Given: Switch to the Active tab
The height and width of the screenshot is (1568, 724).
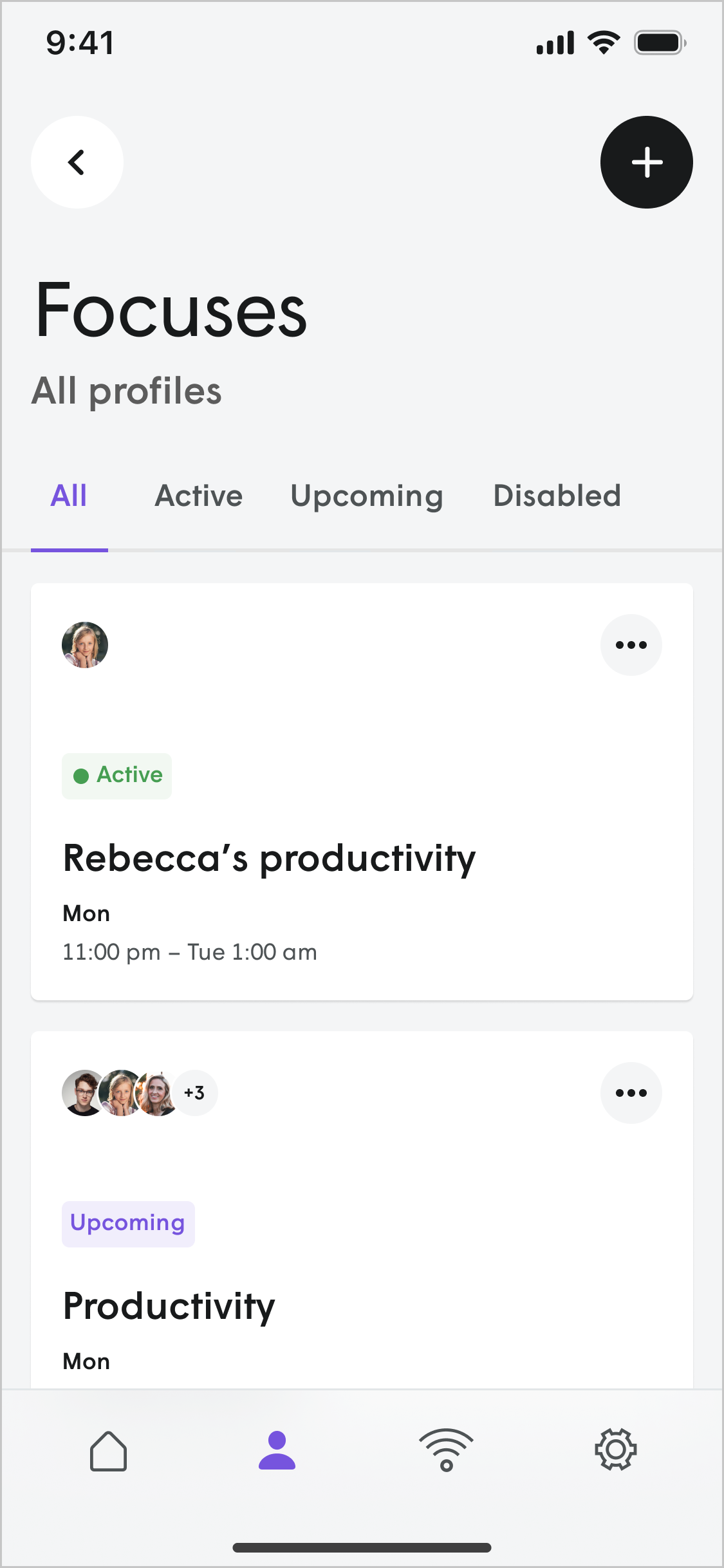Looking at the screenshot, I should [x=198, y=496].
